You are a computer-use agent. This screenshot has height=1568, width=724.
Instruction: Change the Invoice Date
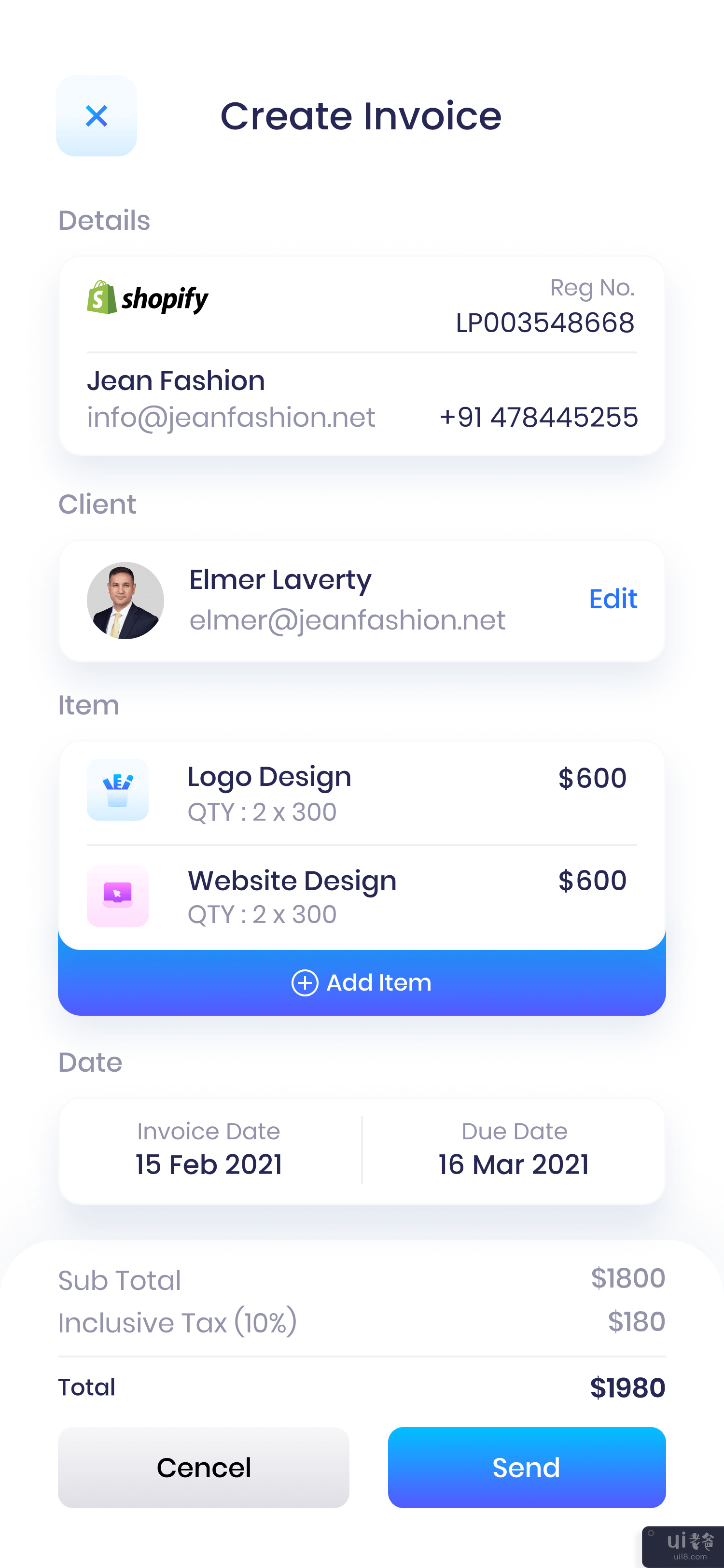tap(209, 1150)
